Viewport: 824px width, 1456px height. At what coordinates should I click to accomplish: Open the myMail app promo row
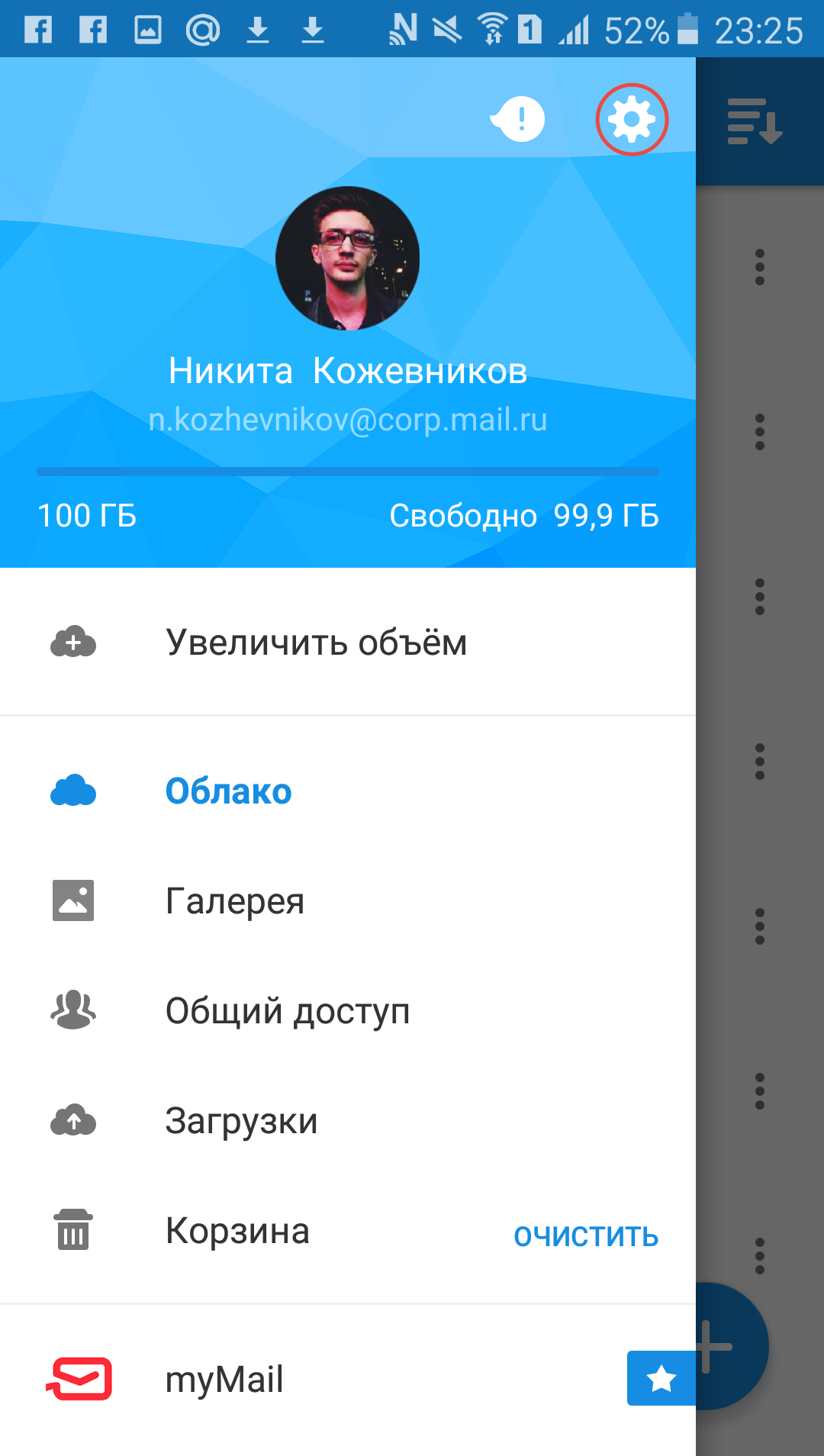click(348, 1380)
